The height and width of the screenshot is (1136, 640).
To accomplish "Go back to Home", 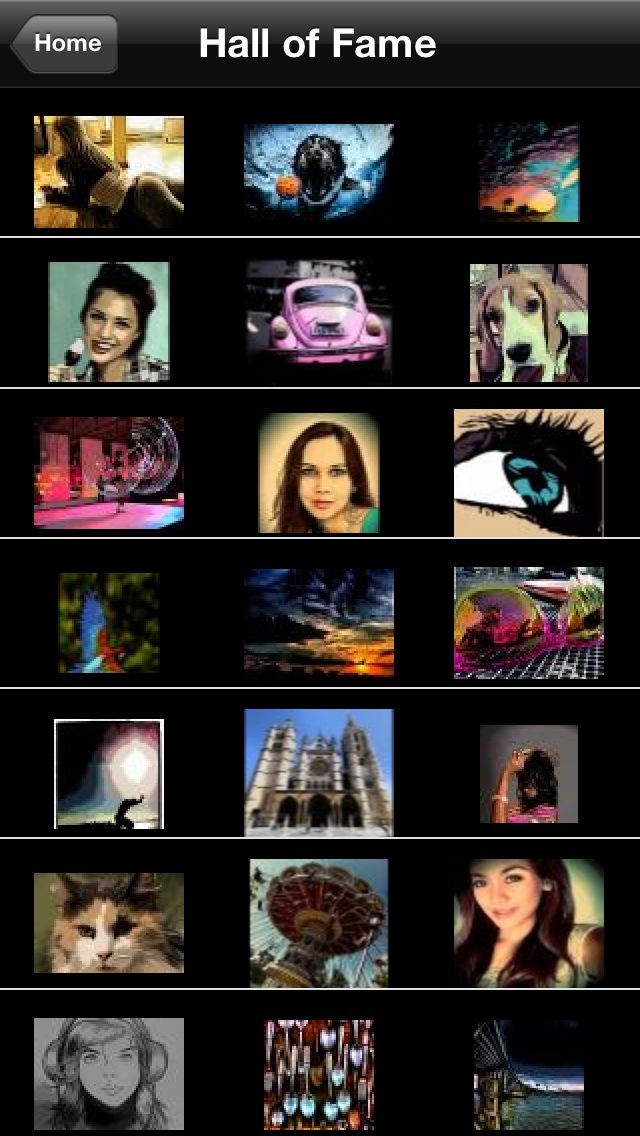I will (x=65, y=43).
